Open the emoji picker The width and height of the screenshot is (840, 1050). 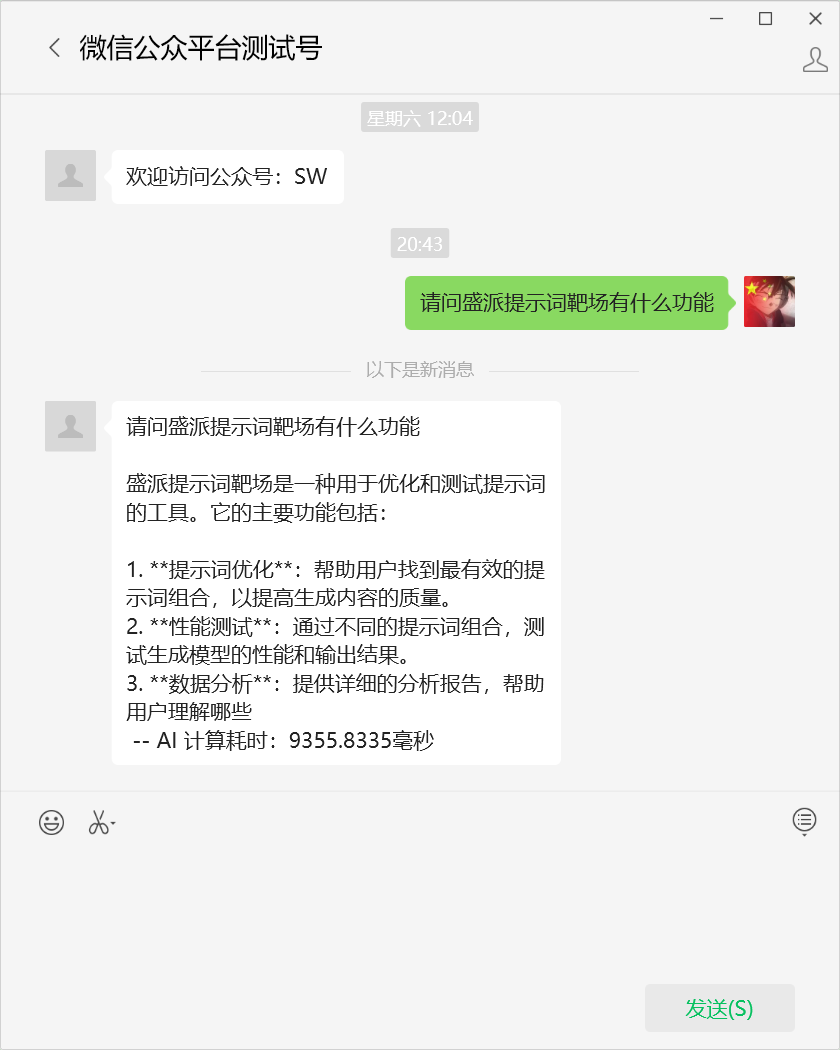[51, 822]
